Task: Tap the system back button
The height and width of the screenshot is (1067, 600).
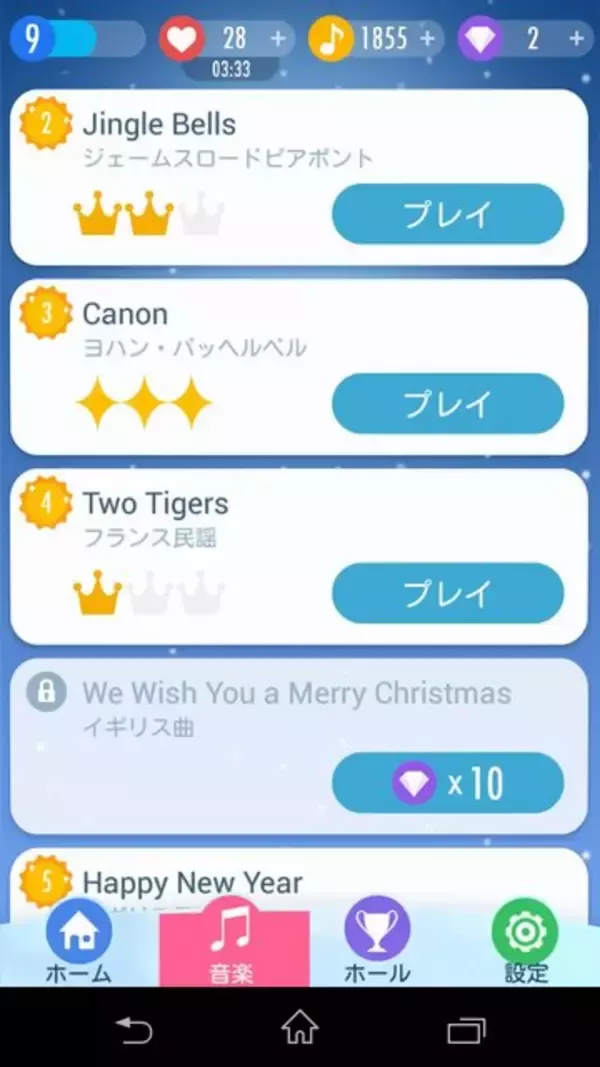Action: click(133, 1028)
